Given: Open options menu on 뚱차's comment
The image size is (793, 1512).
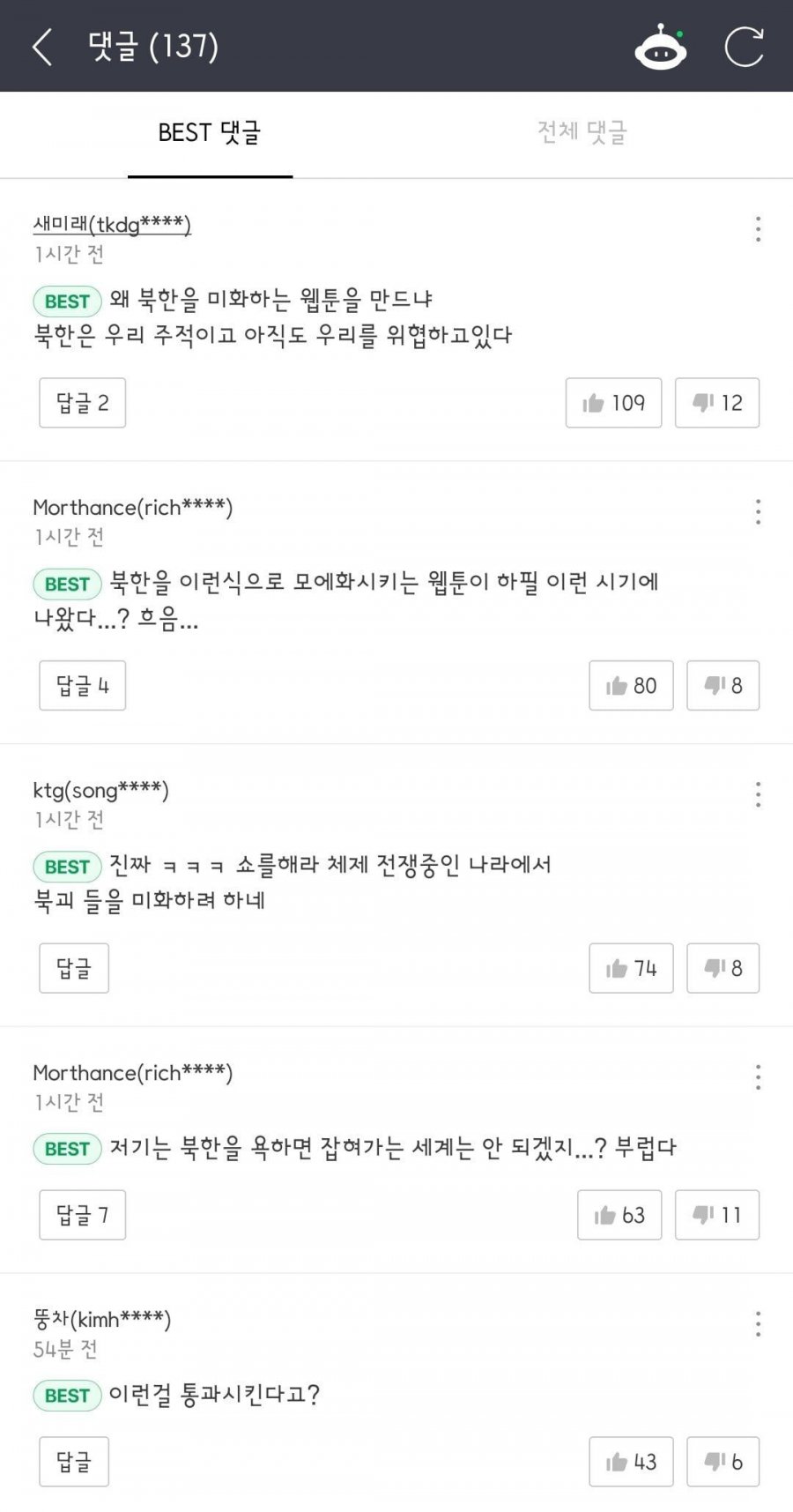Looking at the screenshot, I should tap(757, 1322).
